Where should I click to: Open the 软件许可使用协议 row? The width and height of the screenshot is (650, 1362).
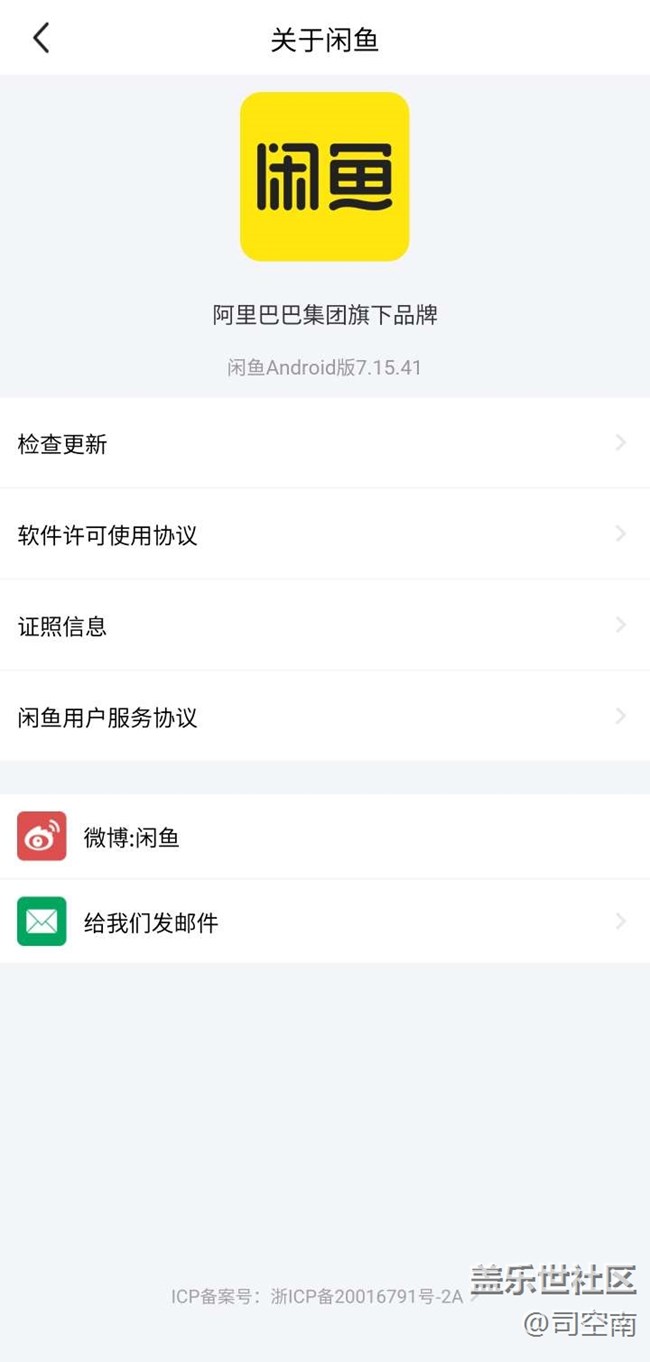click(325, 534)
